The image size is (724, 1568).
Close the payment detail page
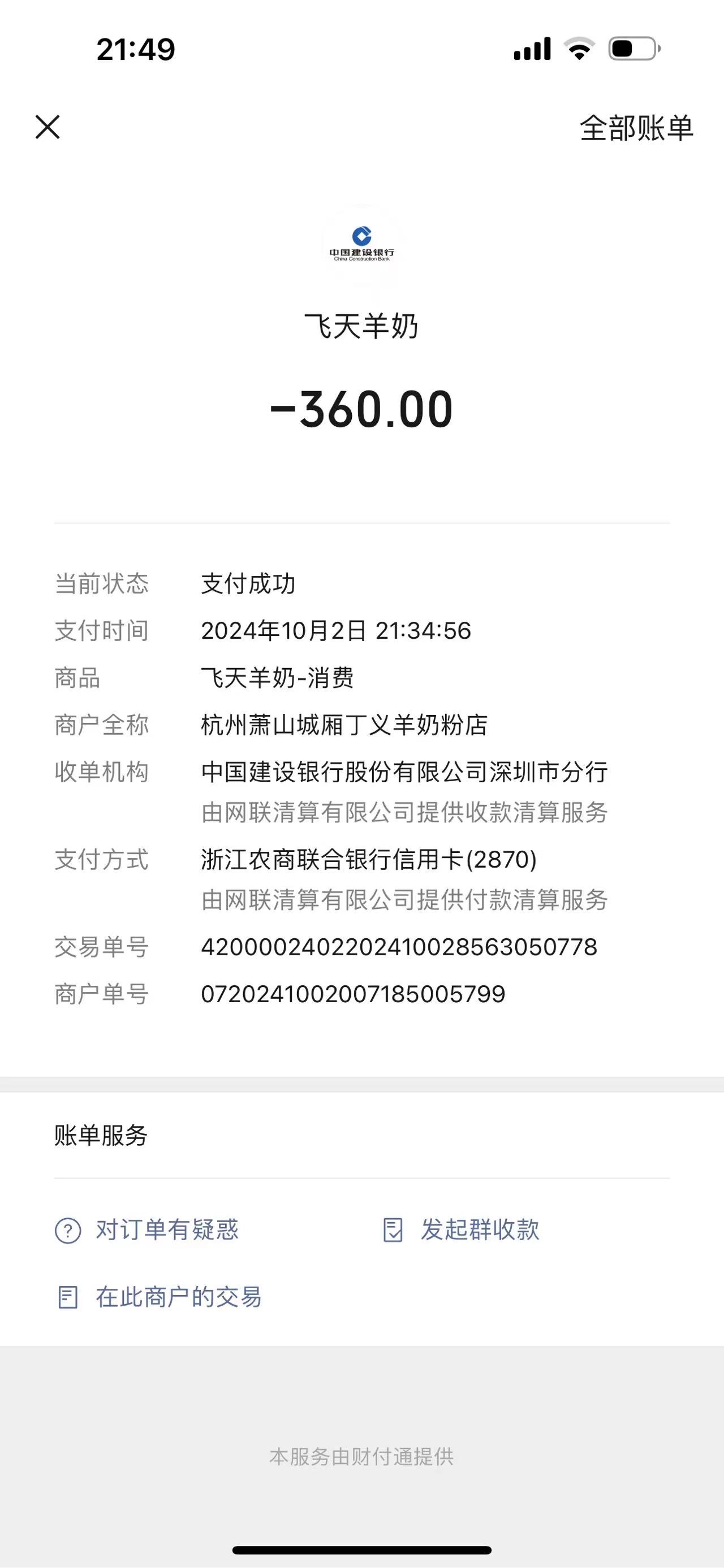tap(48, 127)
